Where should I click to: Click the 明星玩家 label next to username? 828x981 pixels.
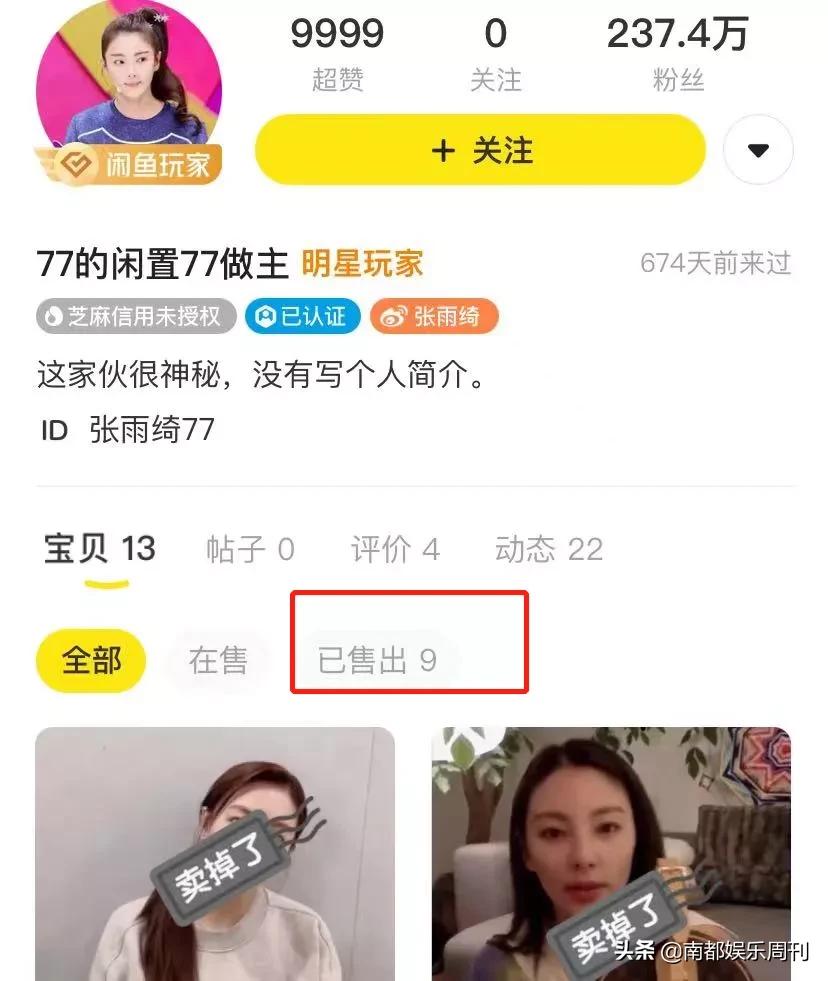pos(360,260)
